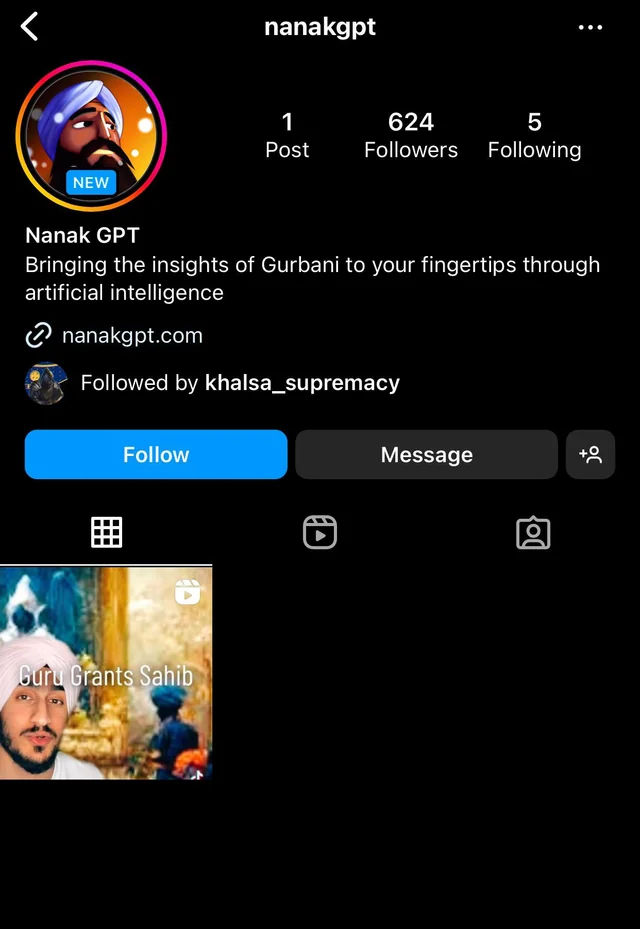This screenshot has width=640, height=929.
Task: Switch to the posts grid tab
Action: 106,533
